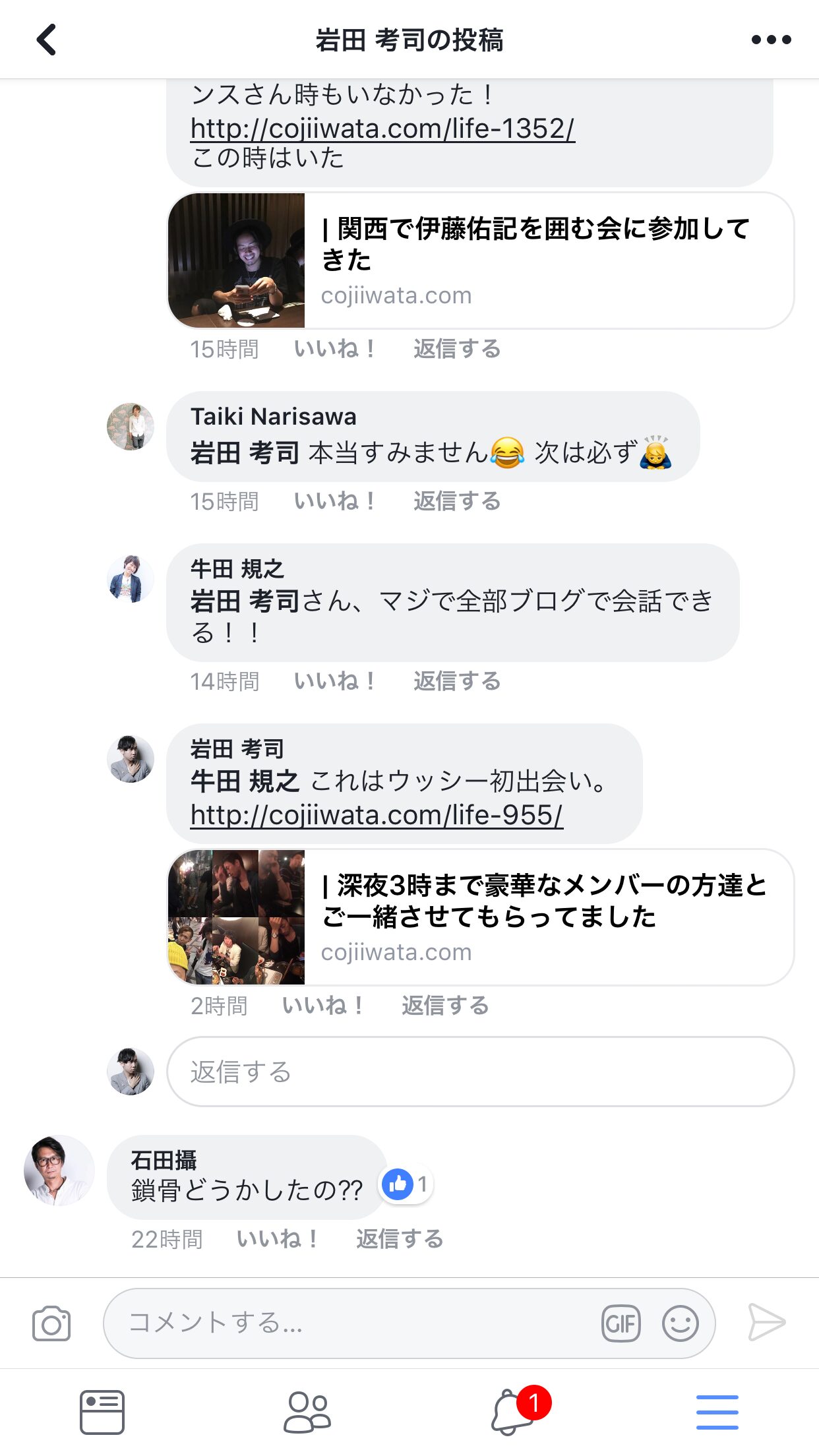The width and height of the screenshot is (819, 1456).
Task: Open the cojiiwata.com/life-955 link
Action: coord(377,815)
